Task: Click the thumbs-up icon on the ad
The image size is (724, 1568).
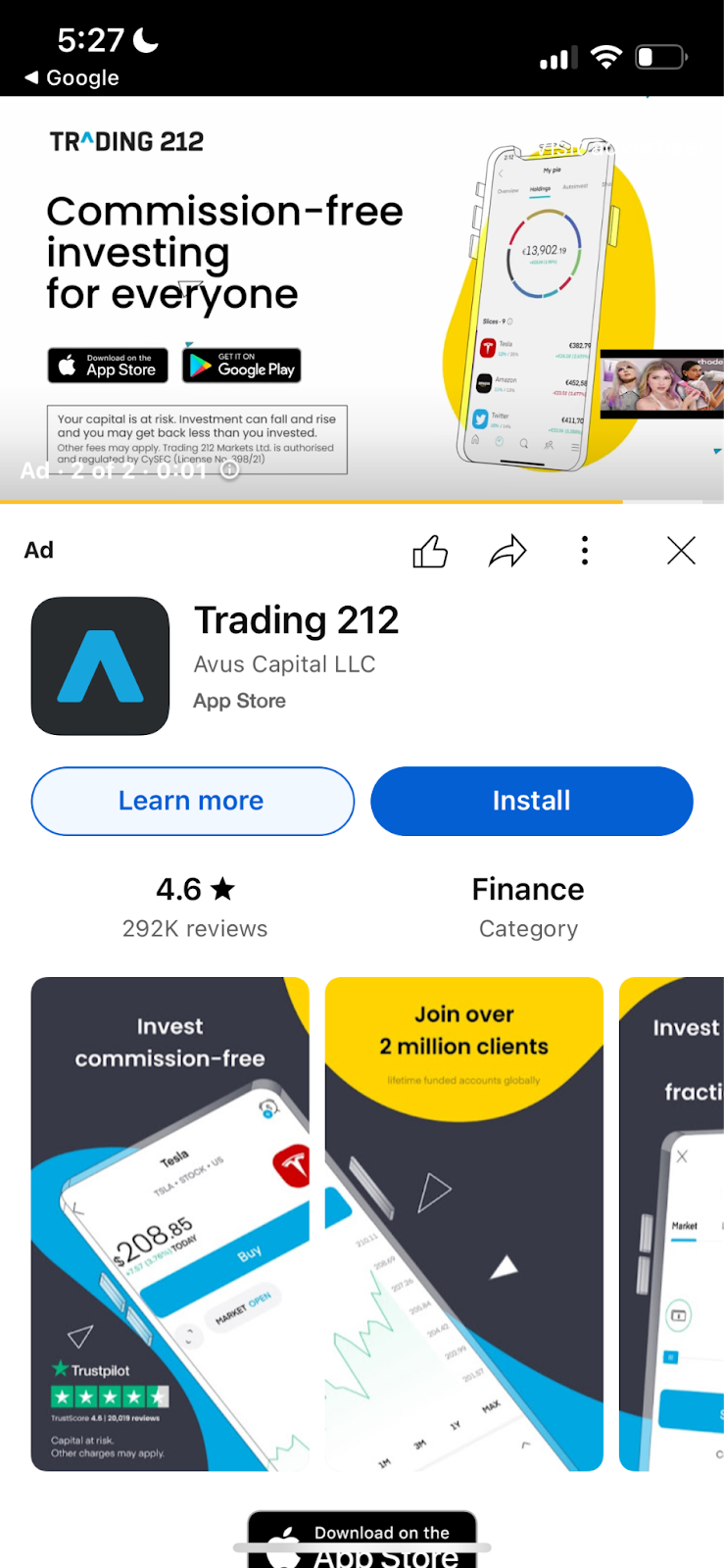Action: click(x=430, y=551)
